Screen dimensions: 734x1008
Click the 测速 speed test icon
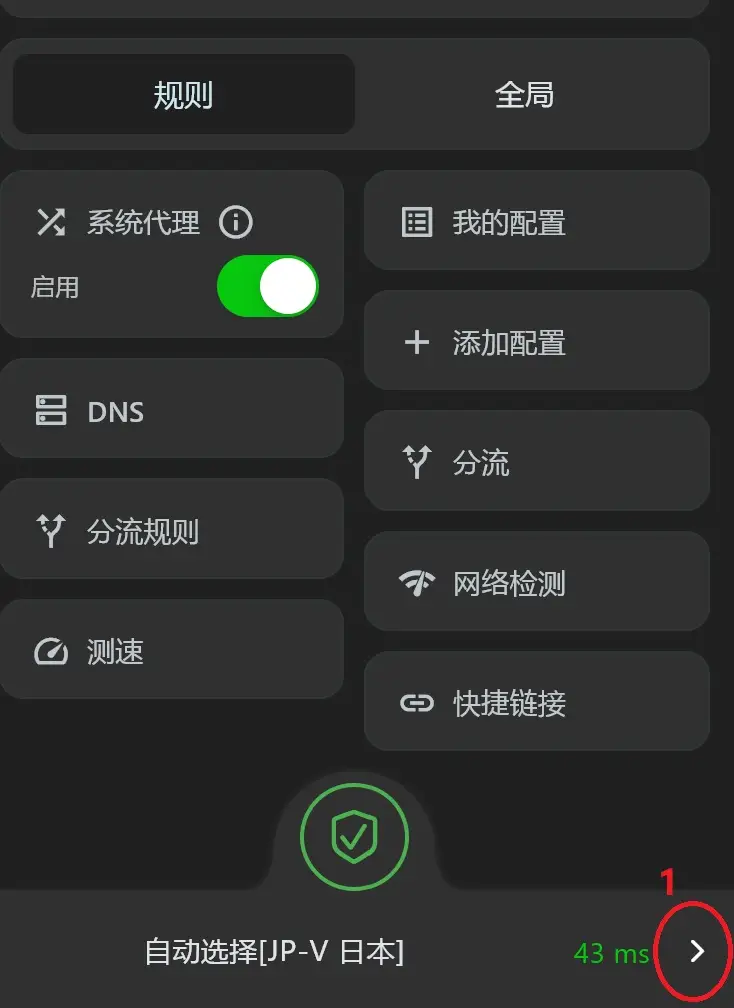pos(50,650)
